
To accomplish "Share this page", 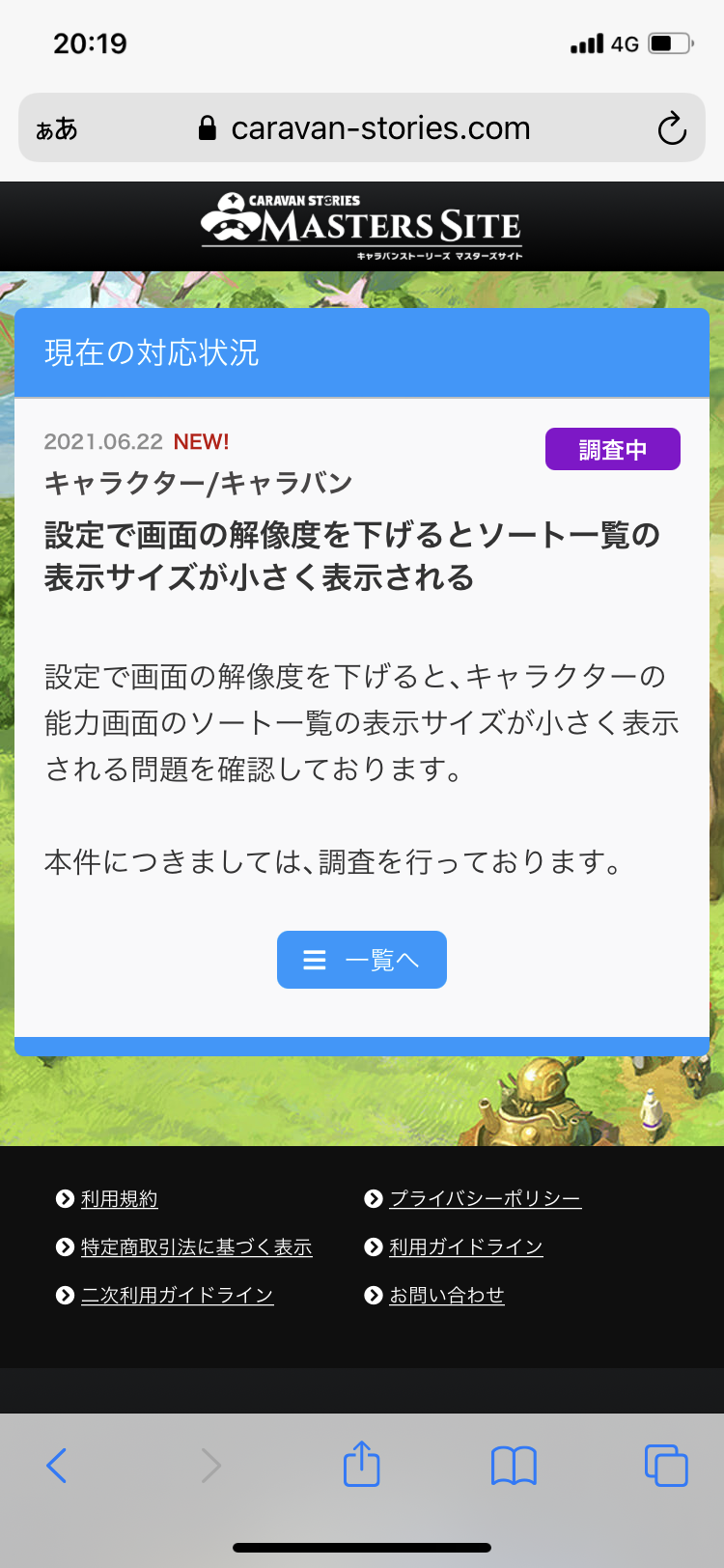I will pos(362,1464).
